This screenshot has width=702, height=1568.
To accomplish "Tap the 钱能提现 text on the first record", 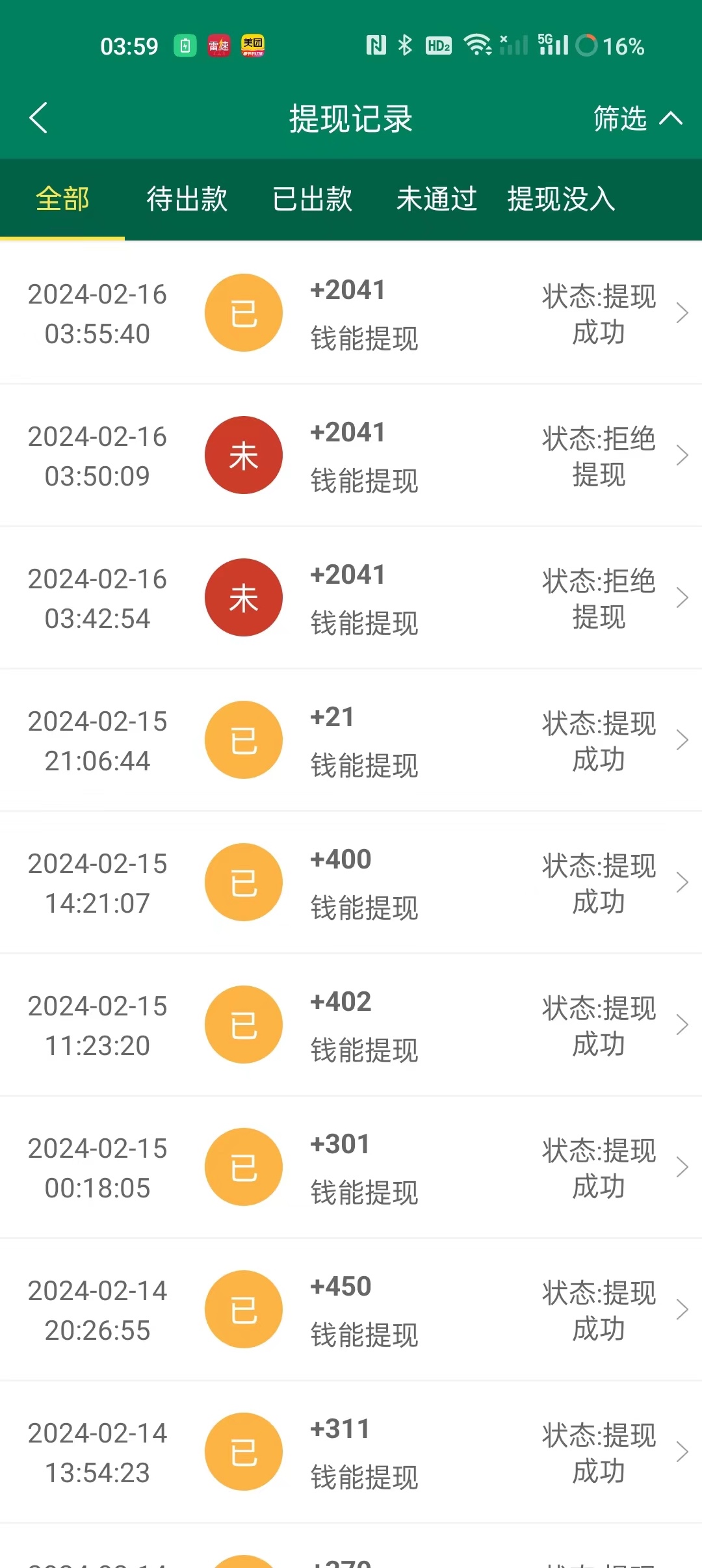I will (x=363, y=339).
